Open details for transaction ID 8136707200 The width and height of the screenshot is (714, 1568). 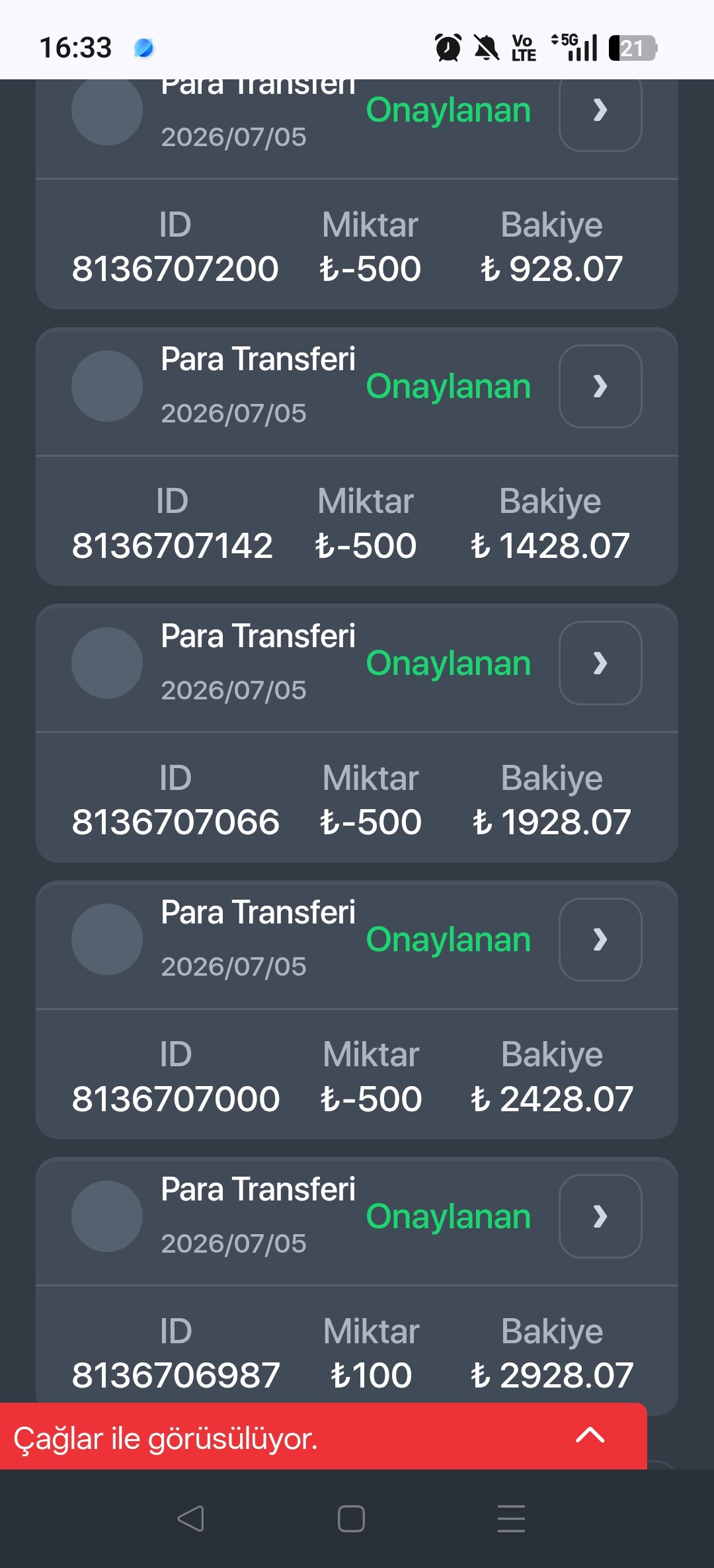click(600, 110)
